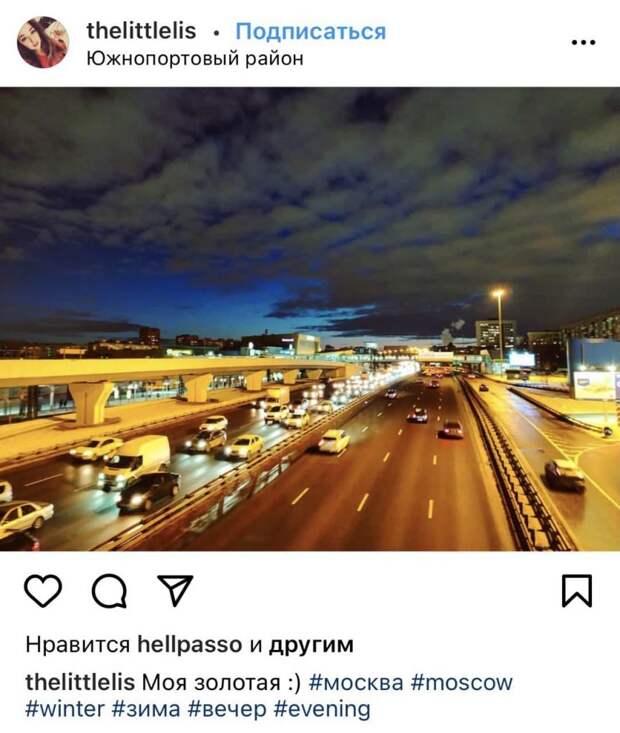Screen dimensions: 620x733
Task: Open the #moscow hashtag
Action: (x=462, y=683)
